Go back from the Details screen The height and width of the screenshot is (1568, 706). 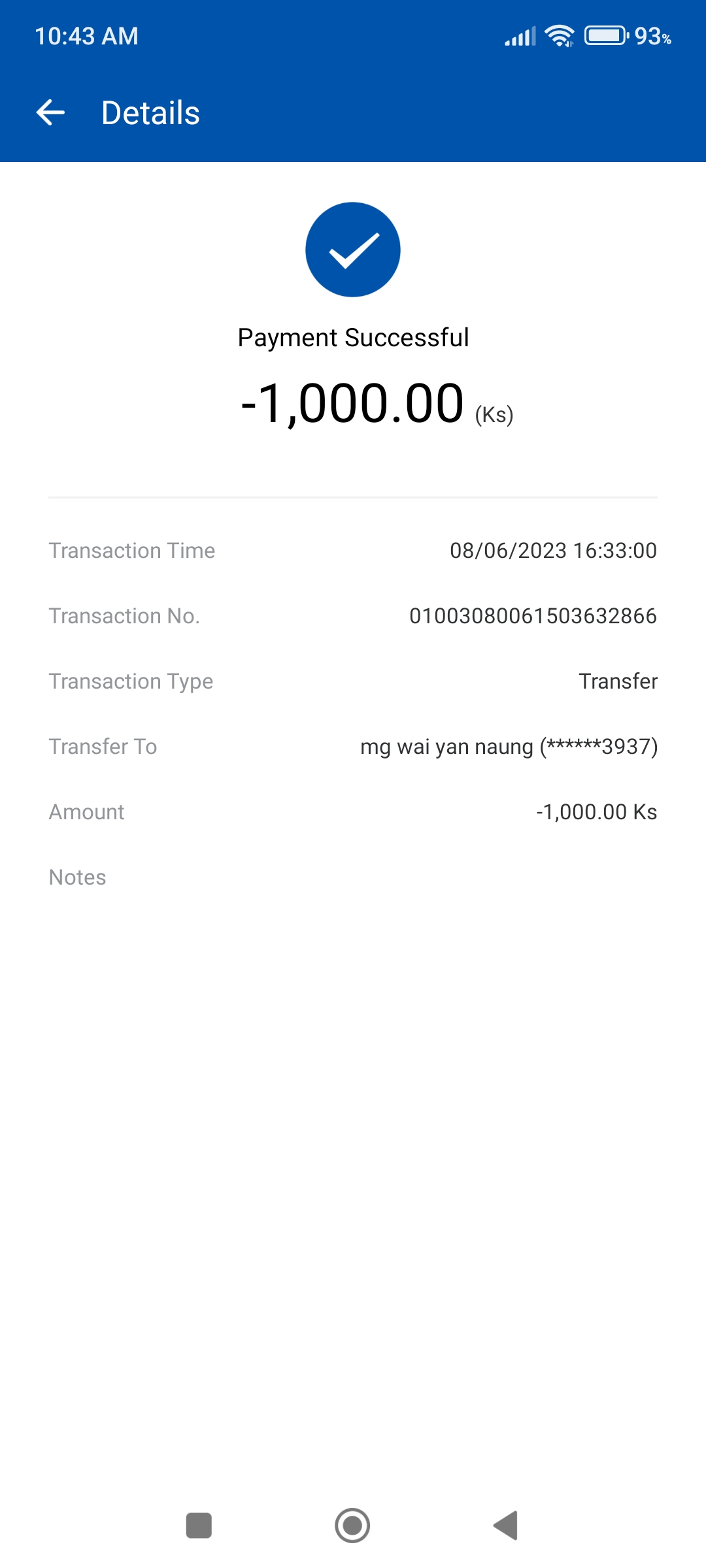pyautogui.click(x=50, y=112)
